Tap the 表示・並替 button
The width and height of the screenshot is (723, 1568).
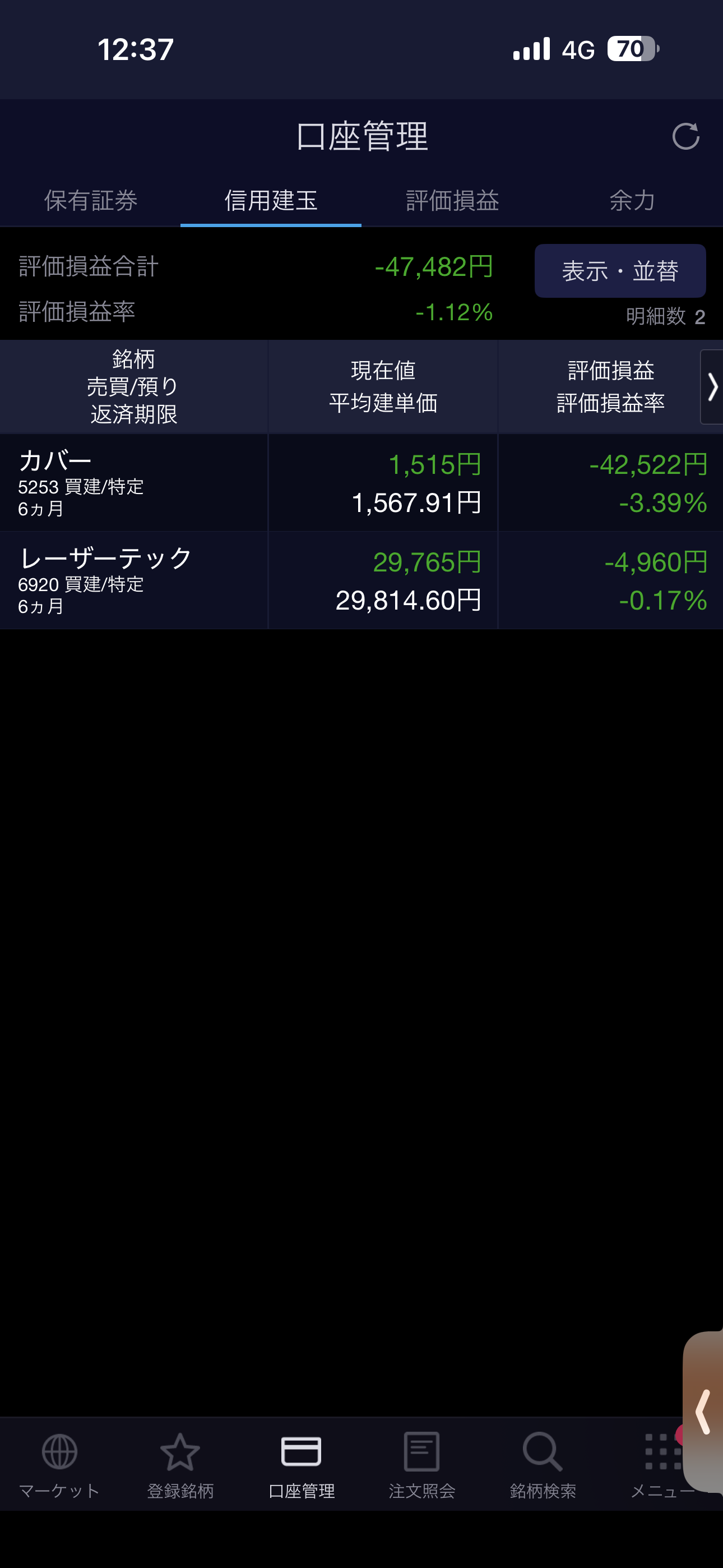[x=620, y=271]
